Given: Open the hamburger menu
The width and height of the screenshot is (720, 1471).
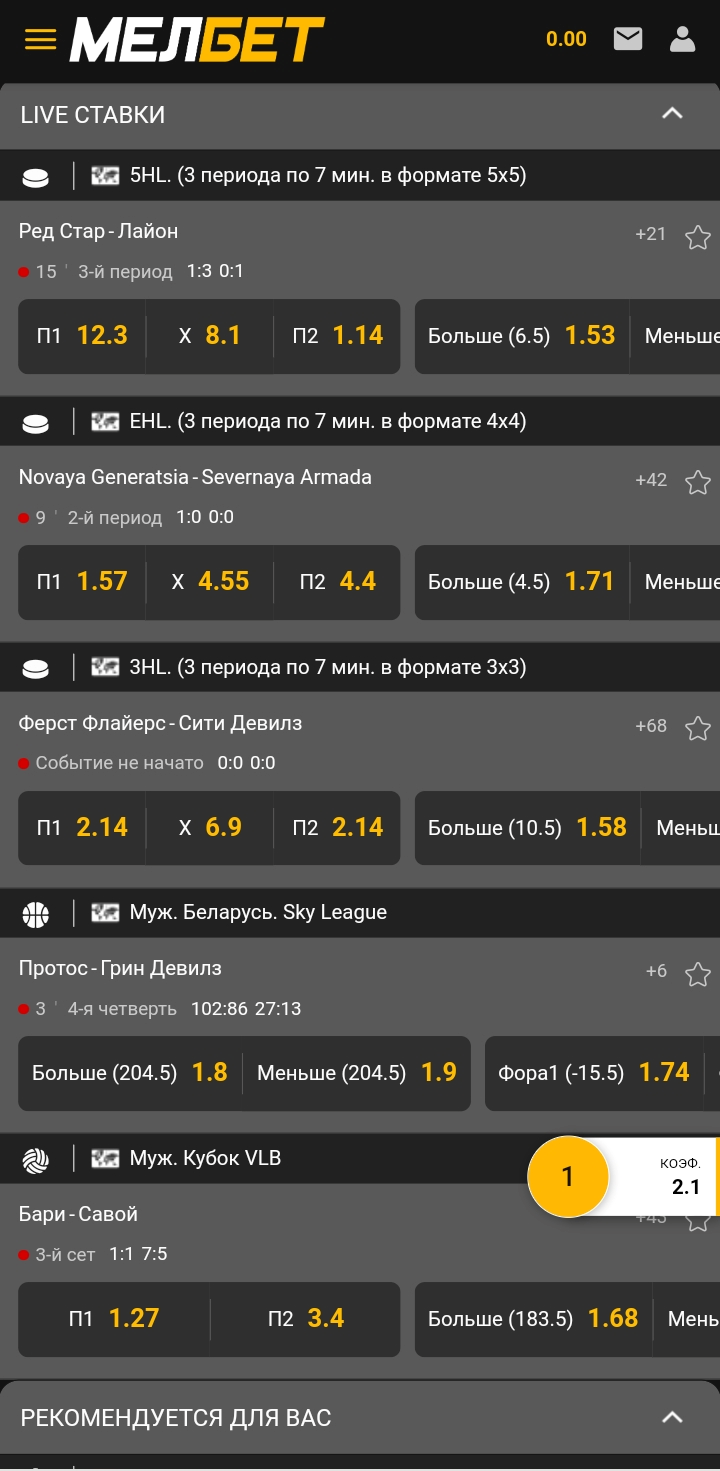Looking at the screenshot, I should [x=40, y=40].
